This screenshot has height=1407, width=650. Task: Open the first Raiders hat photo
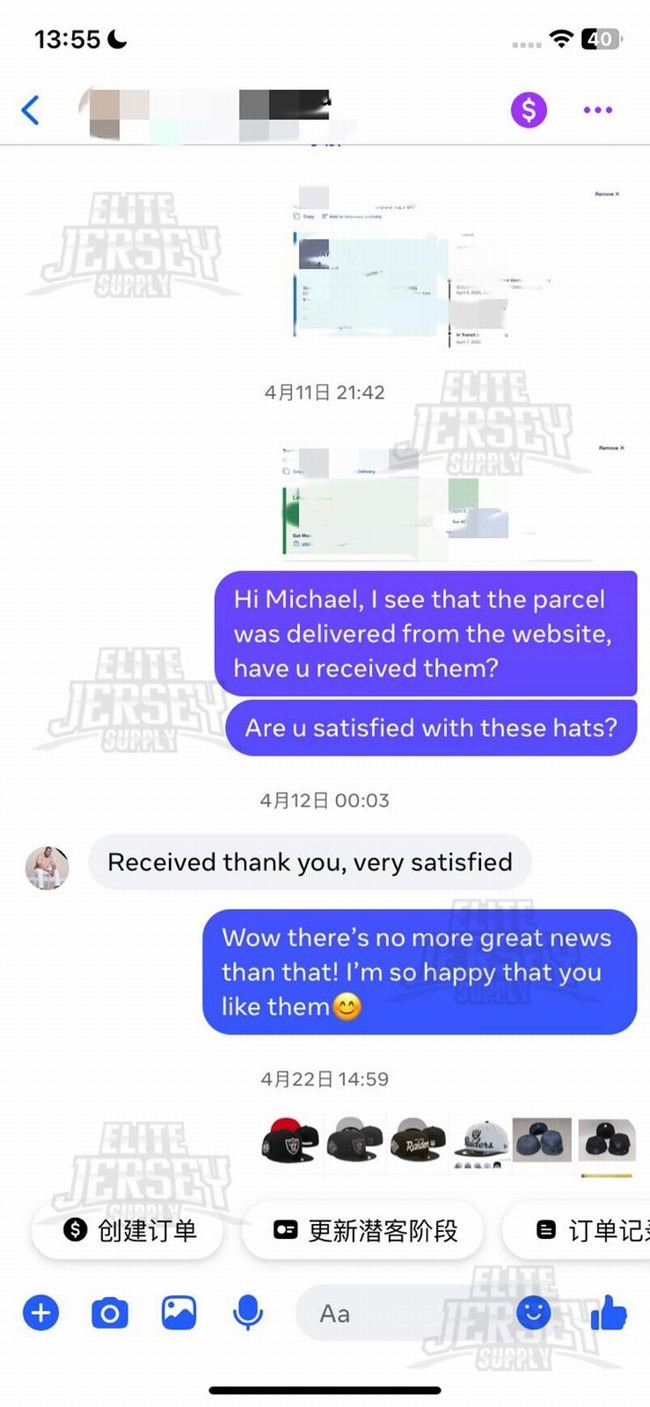click(290, 1141)
